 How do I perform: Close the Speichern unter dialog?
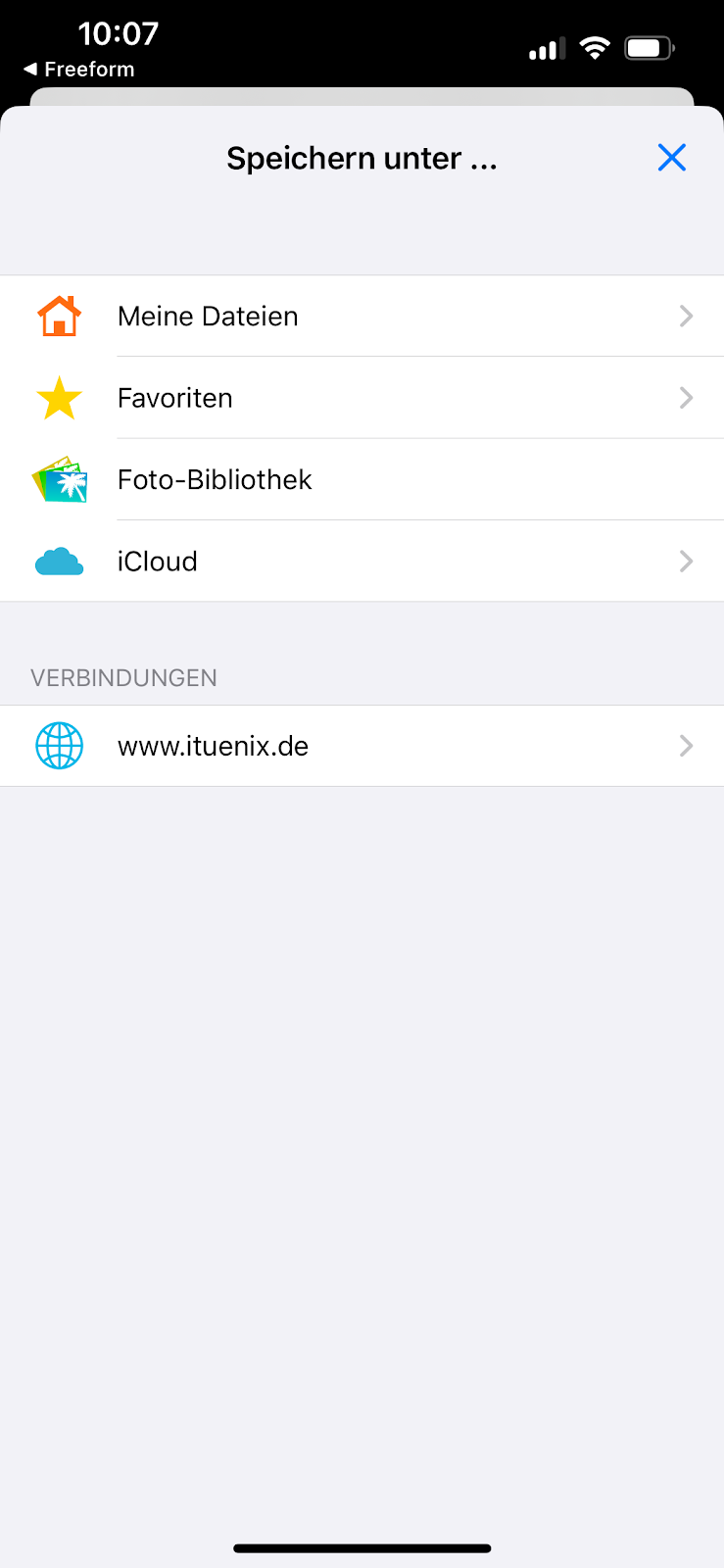[671, 158]
